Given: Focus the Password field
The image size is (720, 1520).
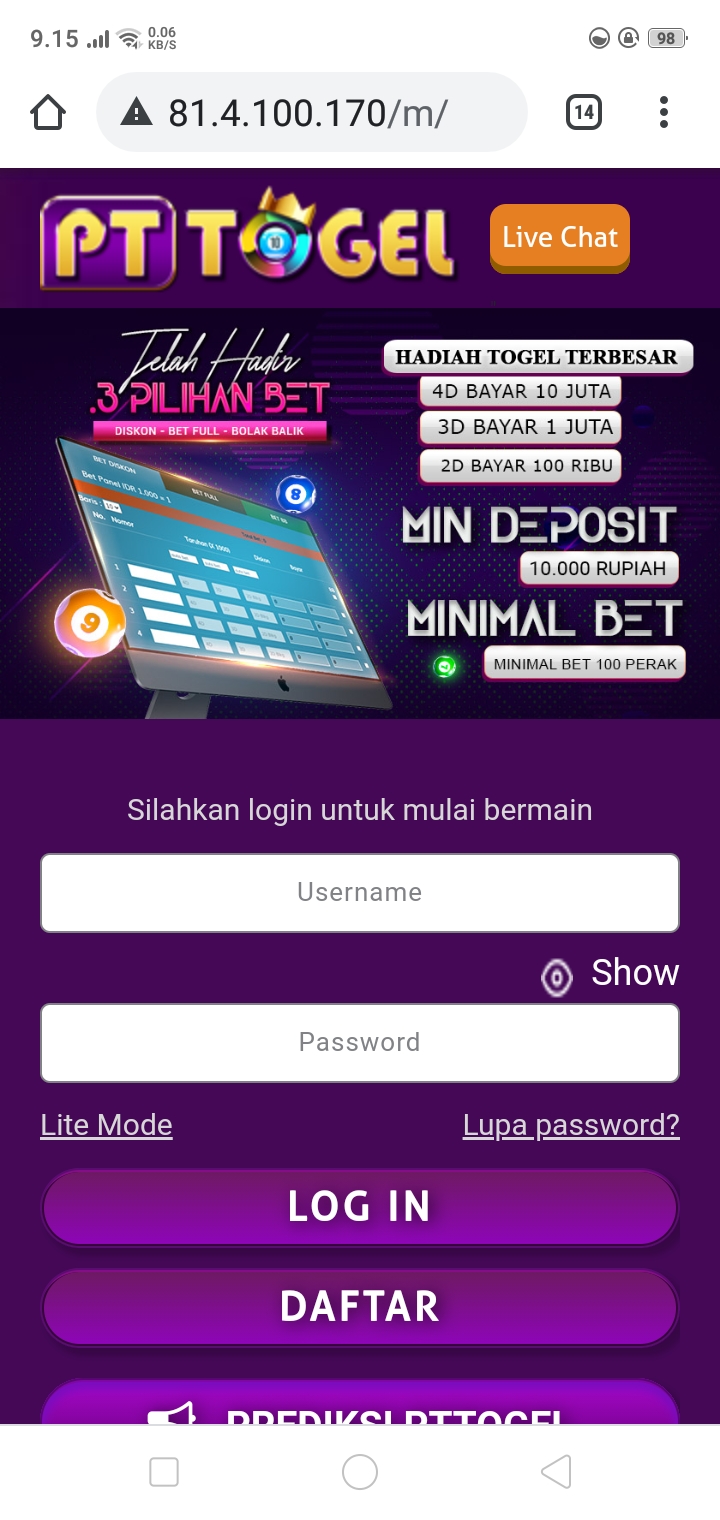Looking at the screenshot, I should pos(360,1042).
